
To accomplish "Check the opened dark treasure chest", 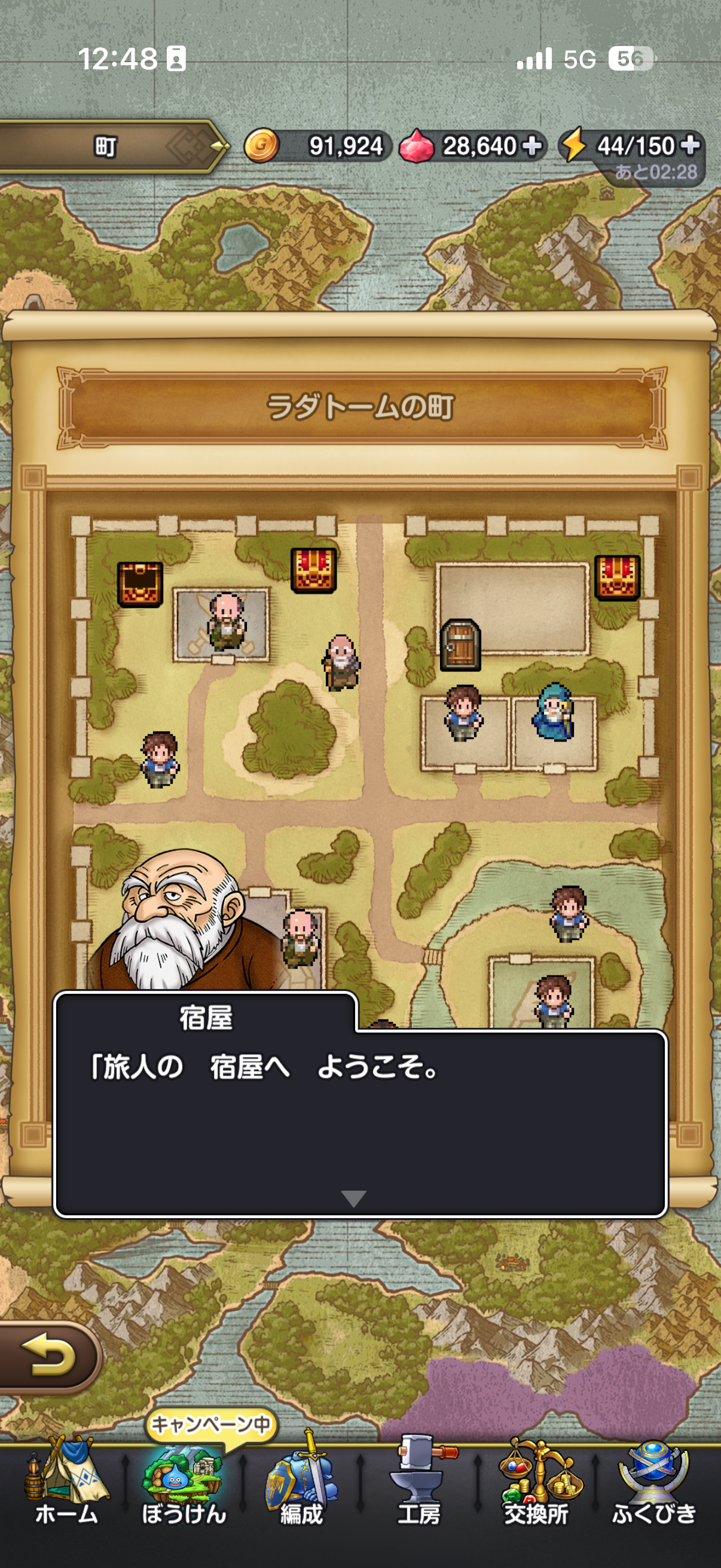I will [140, 584].
